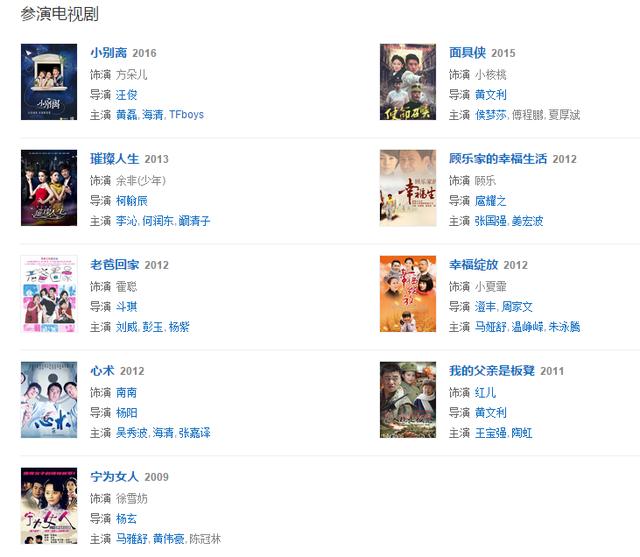This screenshot has width=640, height=557.
Task: Open the TFboys cast link
Action: [186, 115]
